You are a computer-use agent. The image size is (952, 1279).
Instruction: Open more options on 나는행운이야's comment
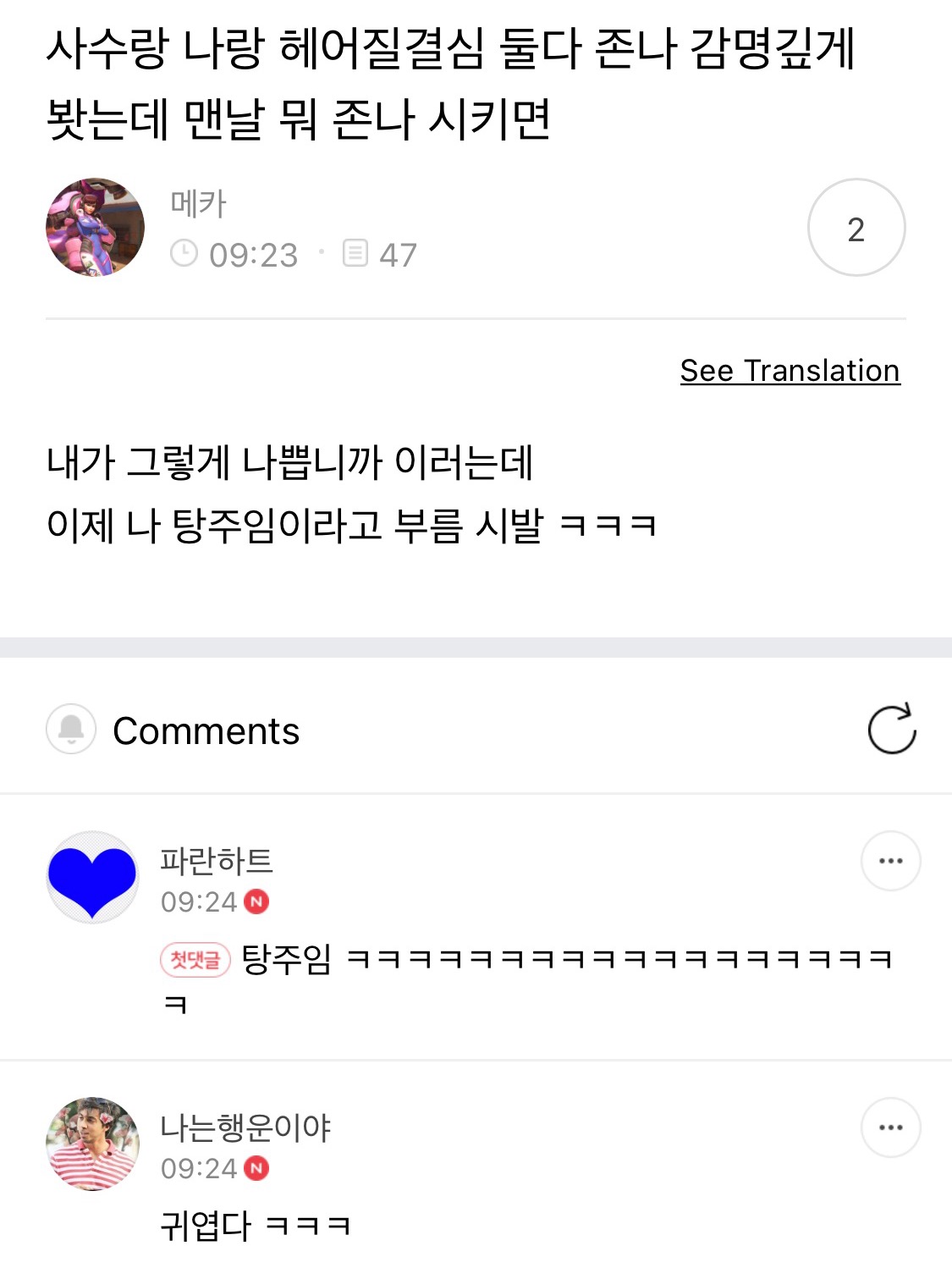(891, 1127)
